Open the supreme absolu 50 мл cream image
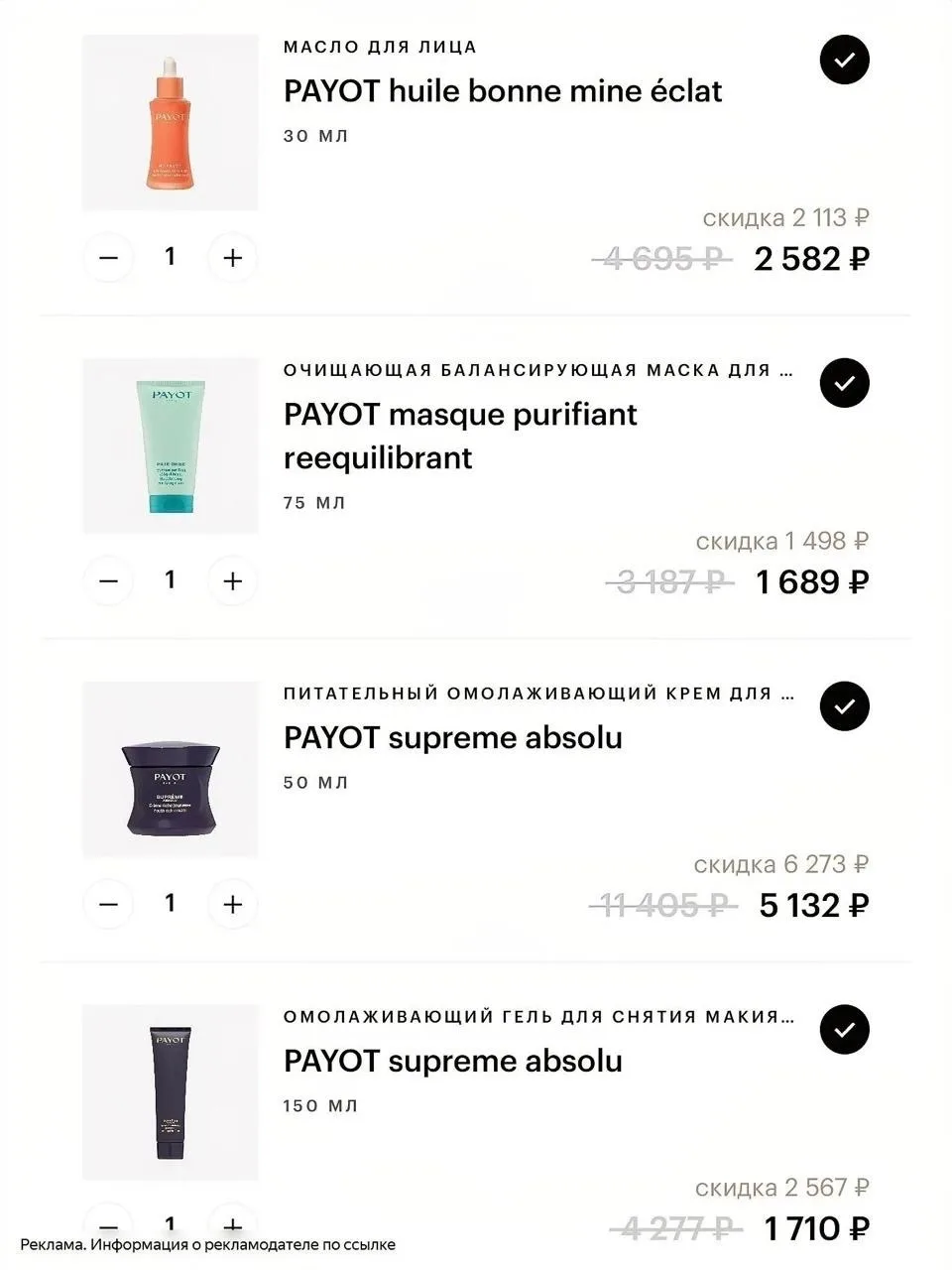The image size is (952, 1270). click(x=171, y=769)
